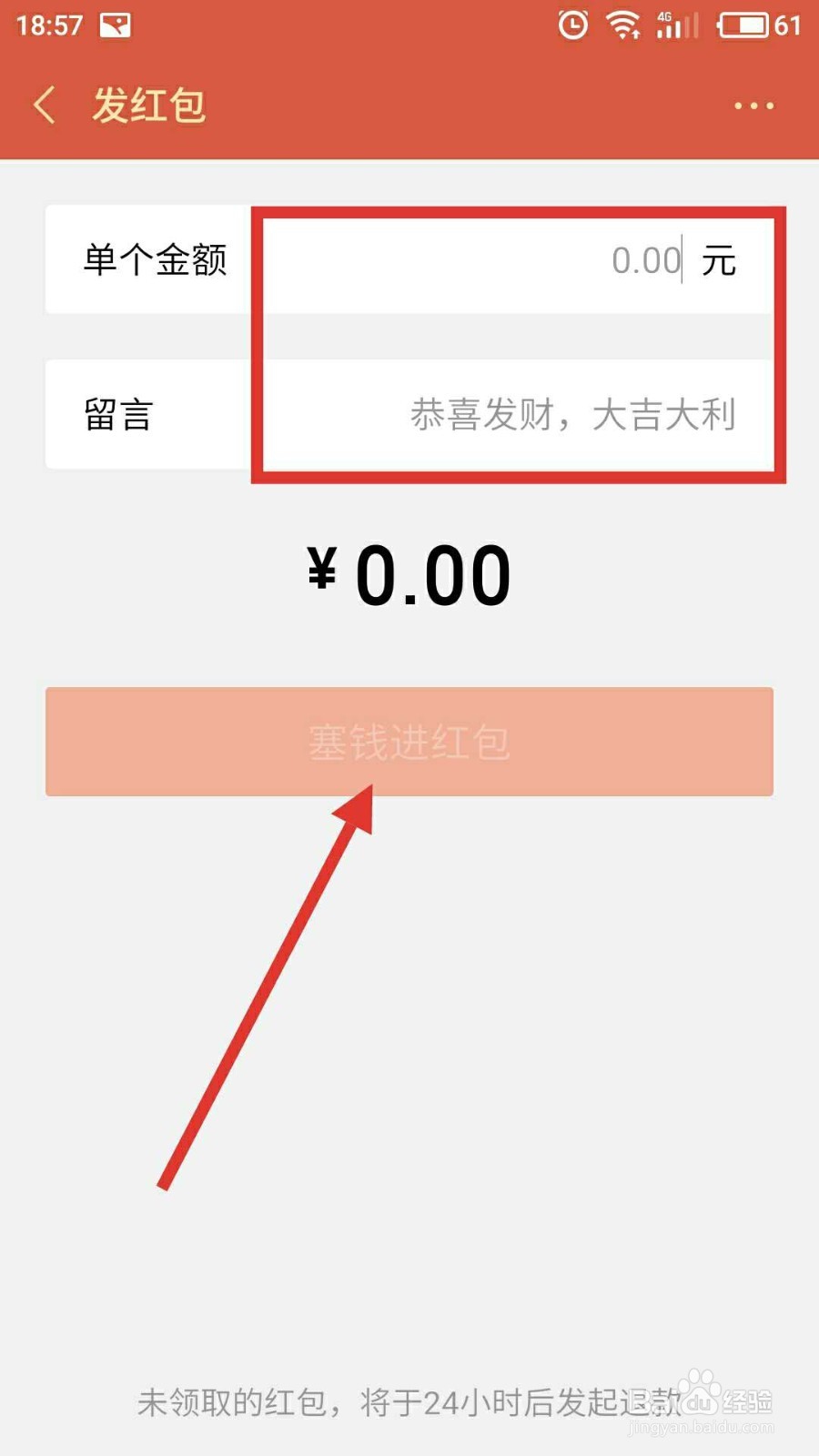Open the more options menu at top right
Viewport: 819px width, 1456px height.
753,105
